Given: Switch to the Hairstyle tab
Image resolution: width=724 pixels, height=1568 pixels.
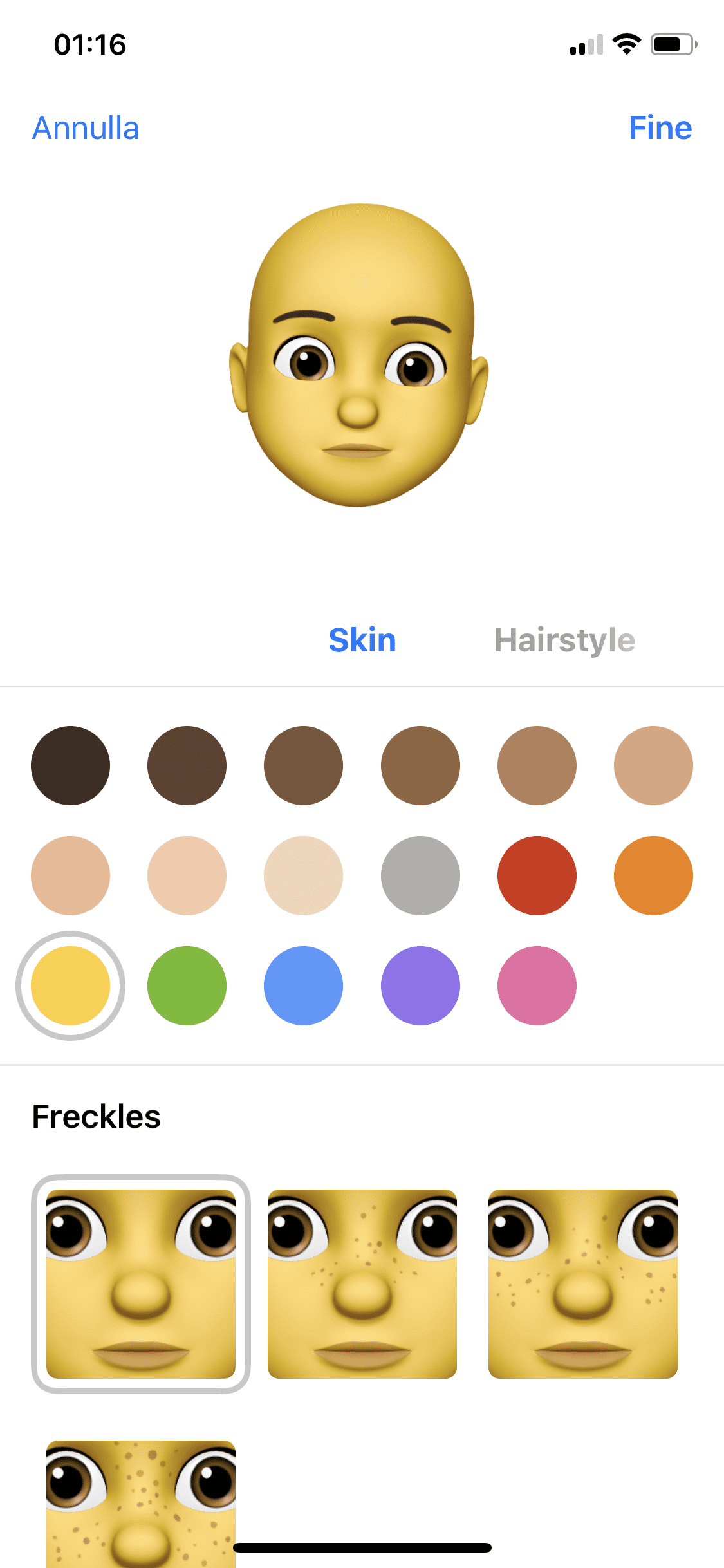Looking at the screenshot, I should 564,640.
